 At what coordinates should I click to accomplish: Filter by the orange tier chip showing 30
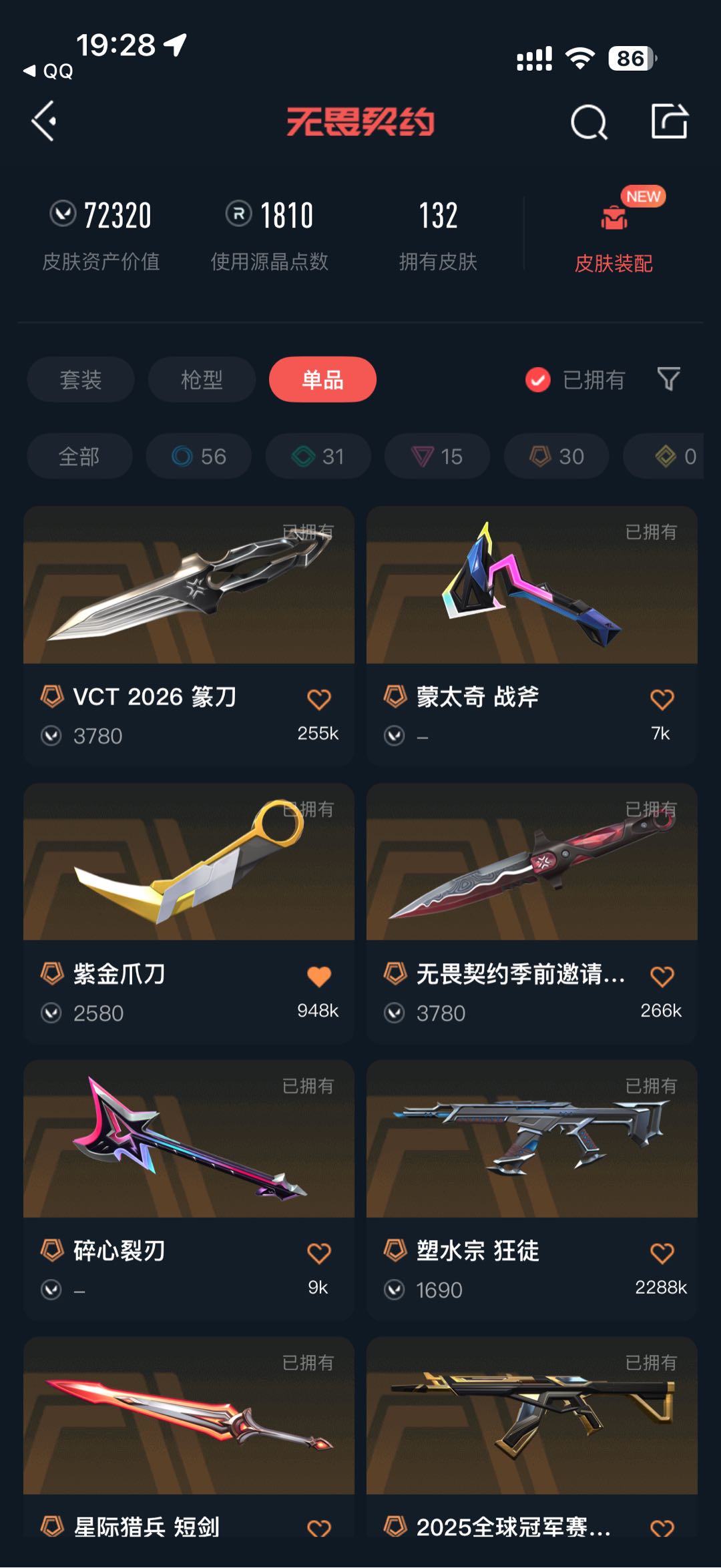557,456
